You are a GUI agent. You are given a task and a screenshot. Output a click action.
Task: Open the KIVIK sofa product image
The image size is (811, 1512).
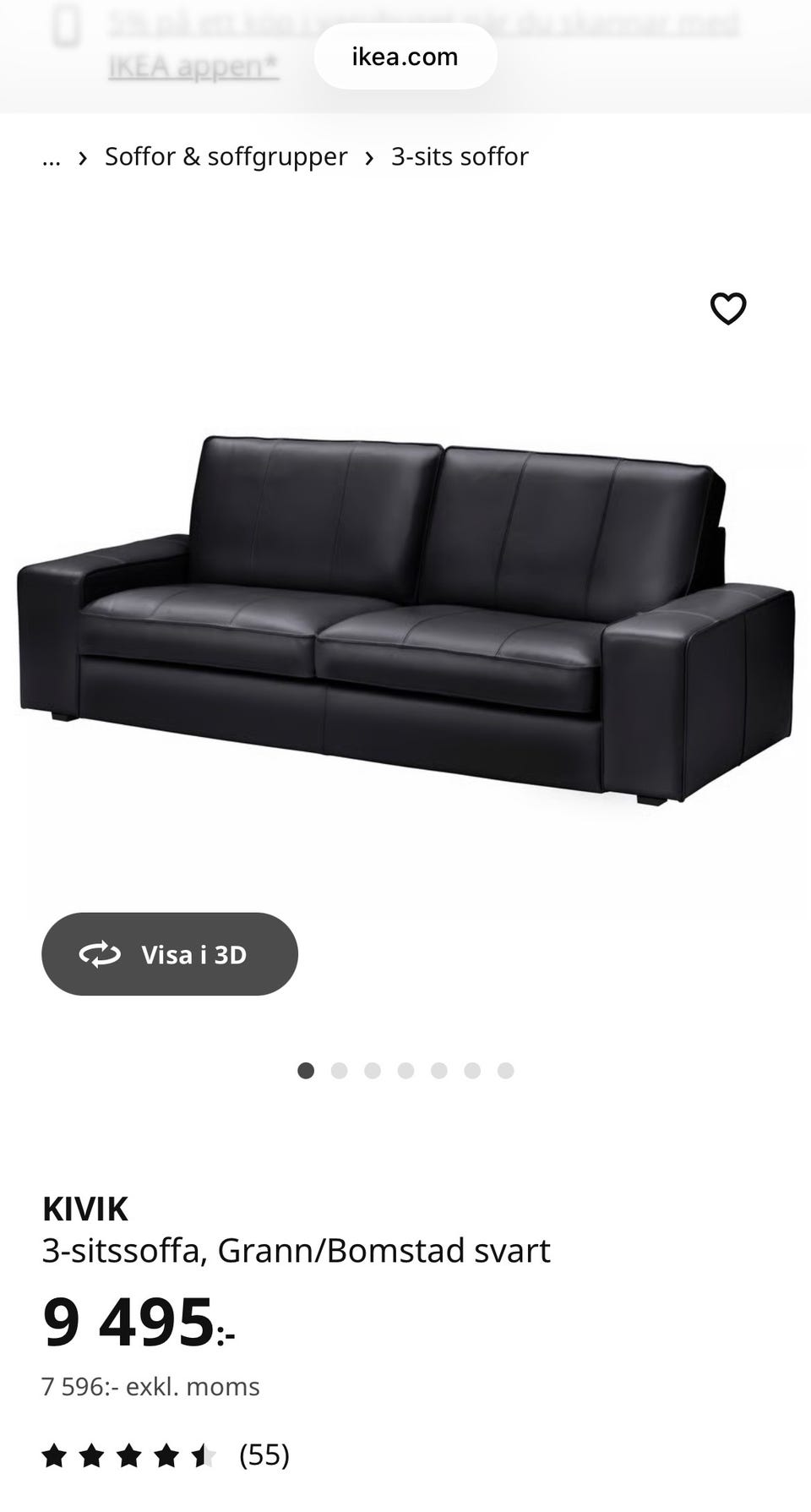(x=405, y=617)
